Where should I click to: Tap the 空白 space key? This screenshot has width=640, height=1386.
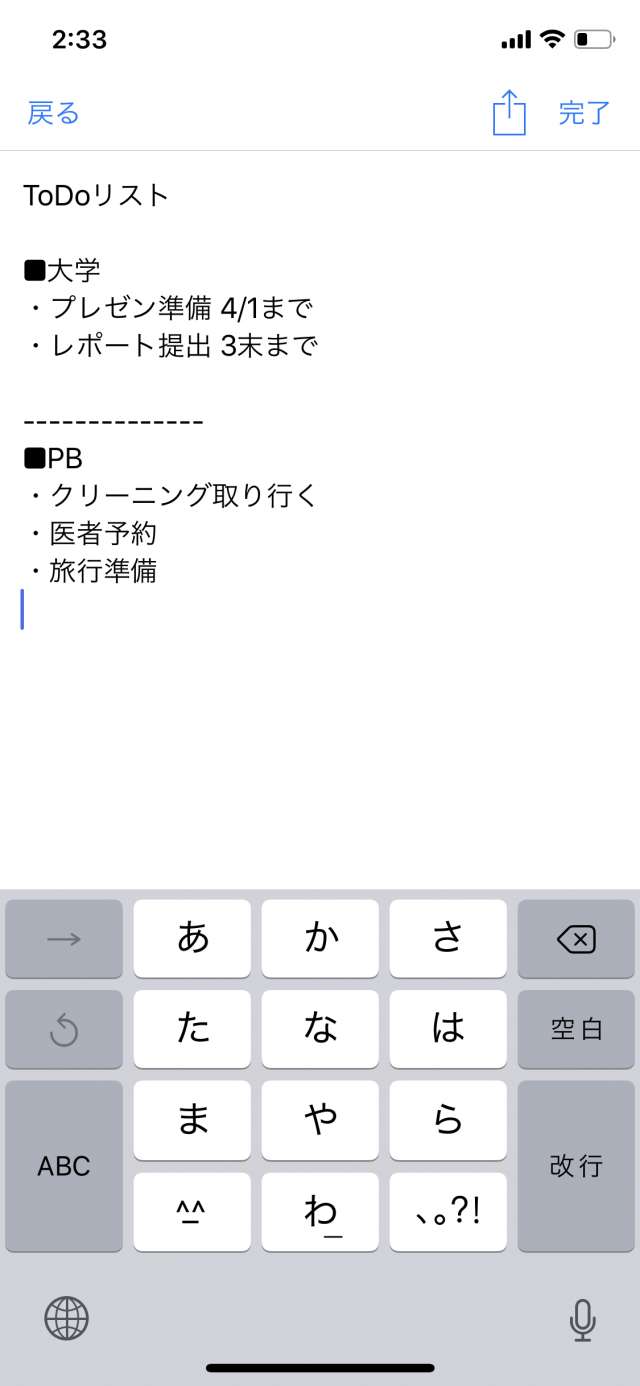click(x=576, y=1029)
